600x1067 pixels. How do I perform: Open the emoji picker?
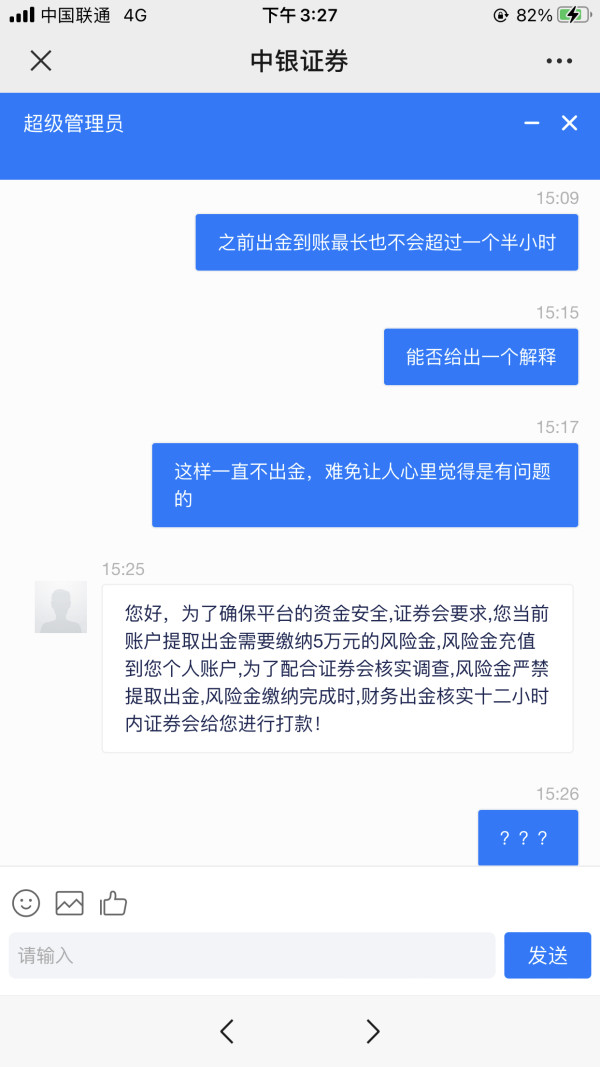tap(26, 903)
